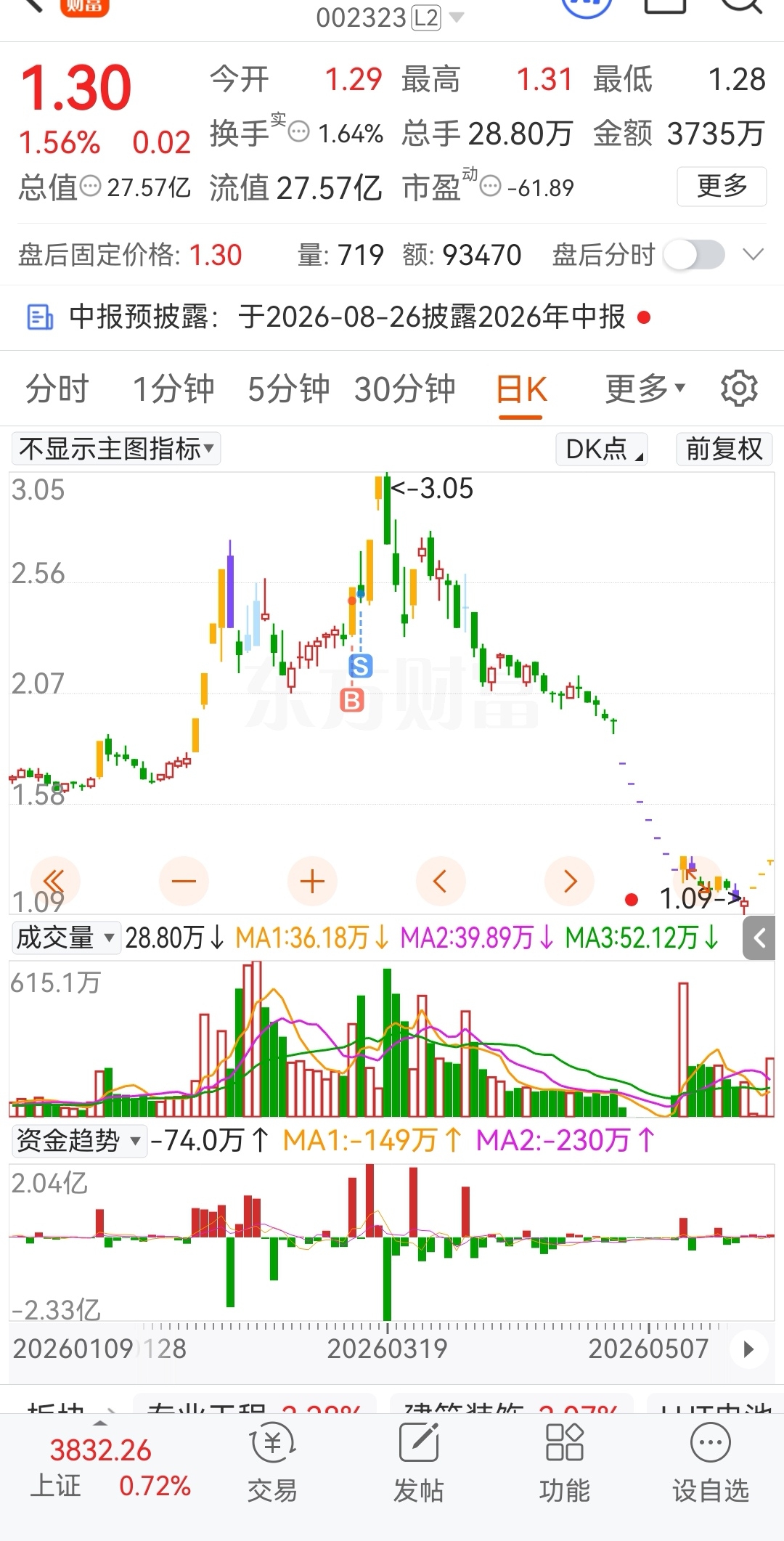Open the 更多 chart period dropdown
The image size is (784, 1541).
click(x=645, y=389)
